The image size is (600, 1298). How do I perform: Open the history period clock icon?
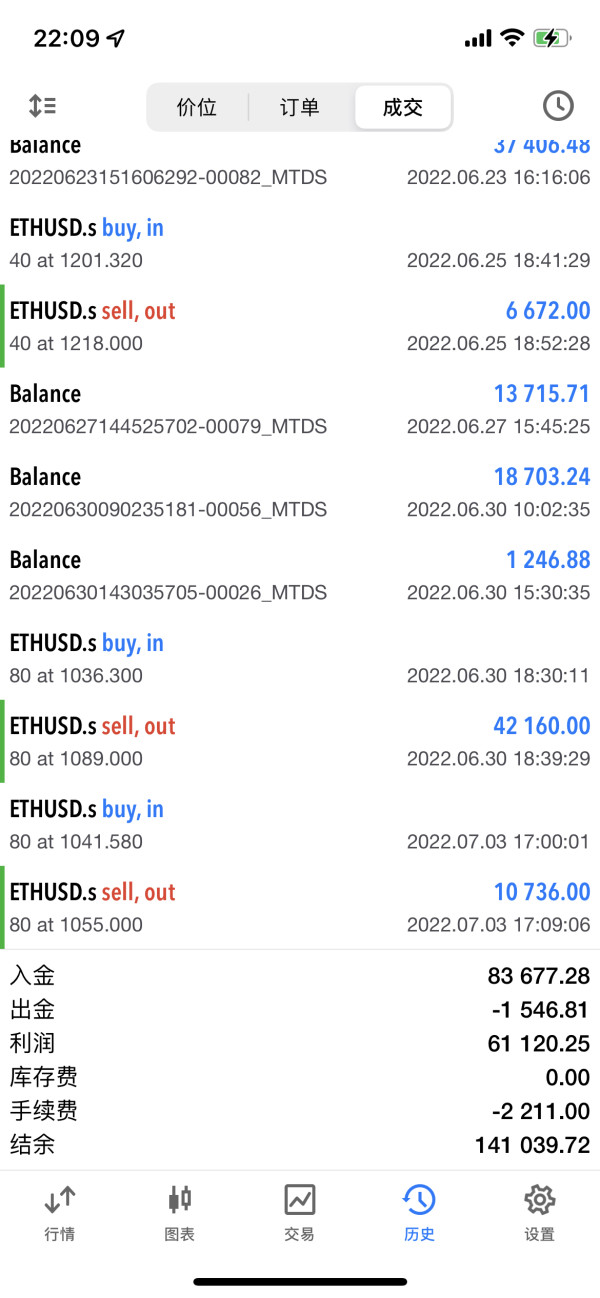pos(557,105)
